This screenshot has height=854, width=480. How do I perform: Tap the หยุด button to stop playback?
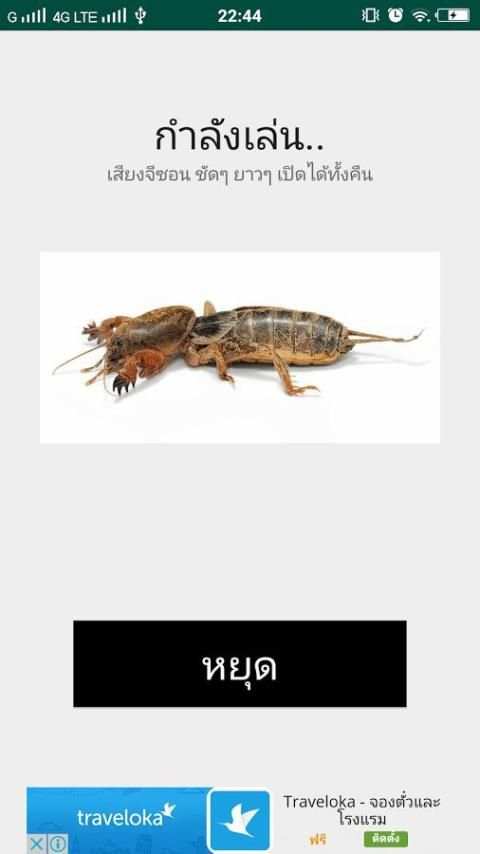pyautogui.click(x=240, y=663)
